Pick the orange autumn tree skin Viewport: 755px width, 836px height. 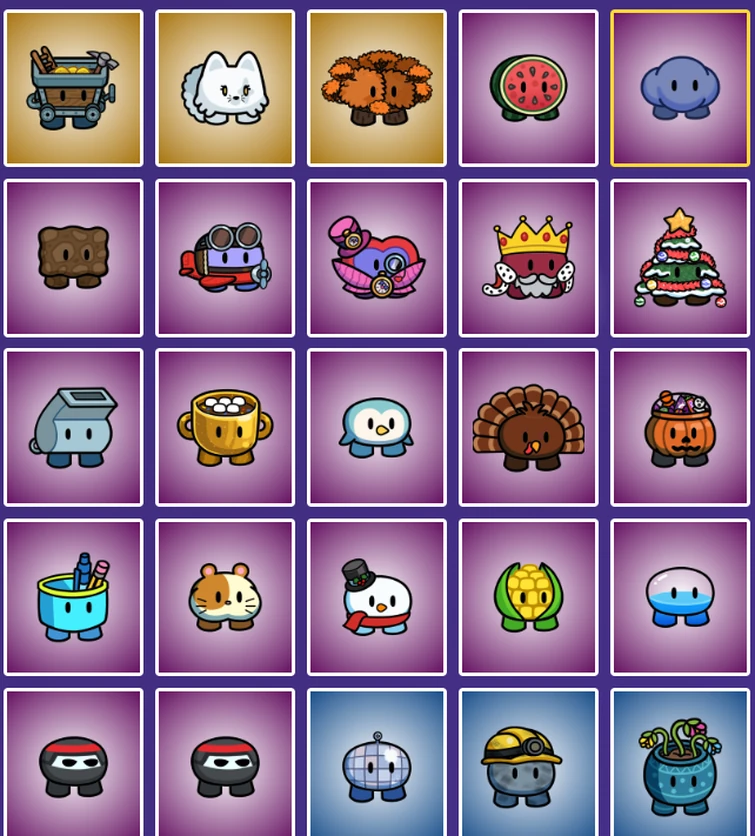[376, 88]
